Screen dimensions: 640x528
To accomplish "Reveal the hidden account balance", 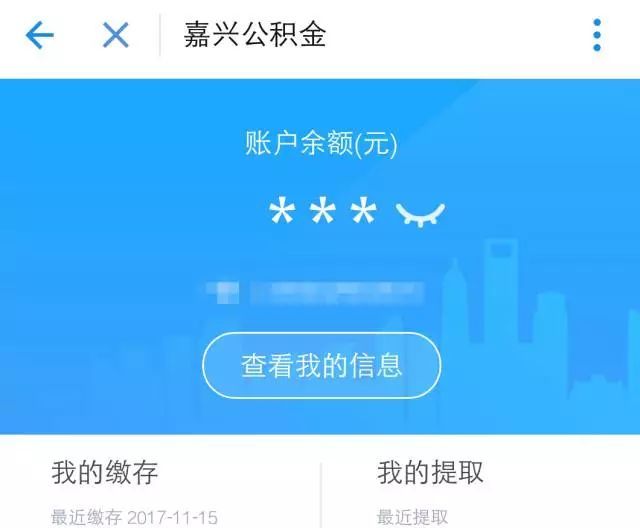I will 420,212.
